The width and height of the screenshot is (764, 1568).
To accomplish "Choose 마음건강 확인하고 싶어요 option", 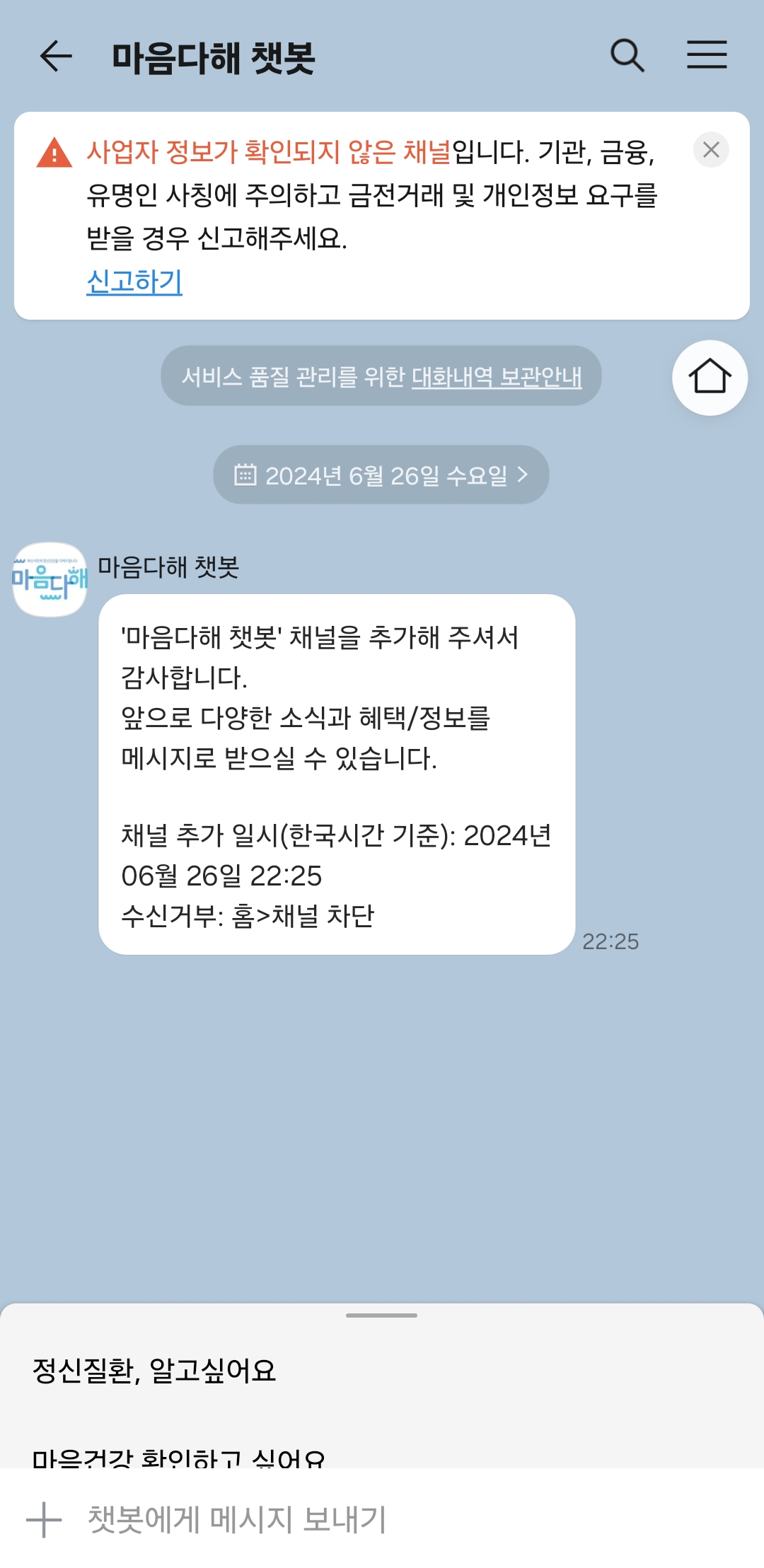I will (x=178, y=1457).
